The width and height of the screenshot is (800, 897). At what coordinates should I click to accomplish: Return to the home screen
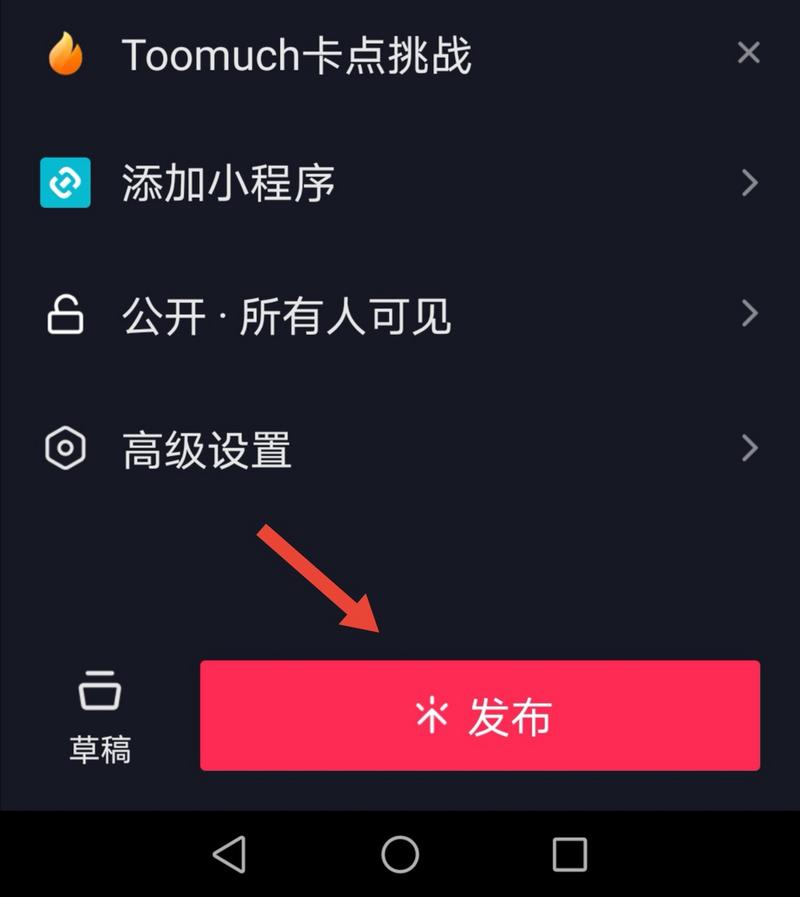pyautogui.click(x=400, y=855)
